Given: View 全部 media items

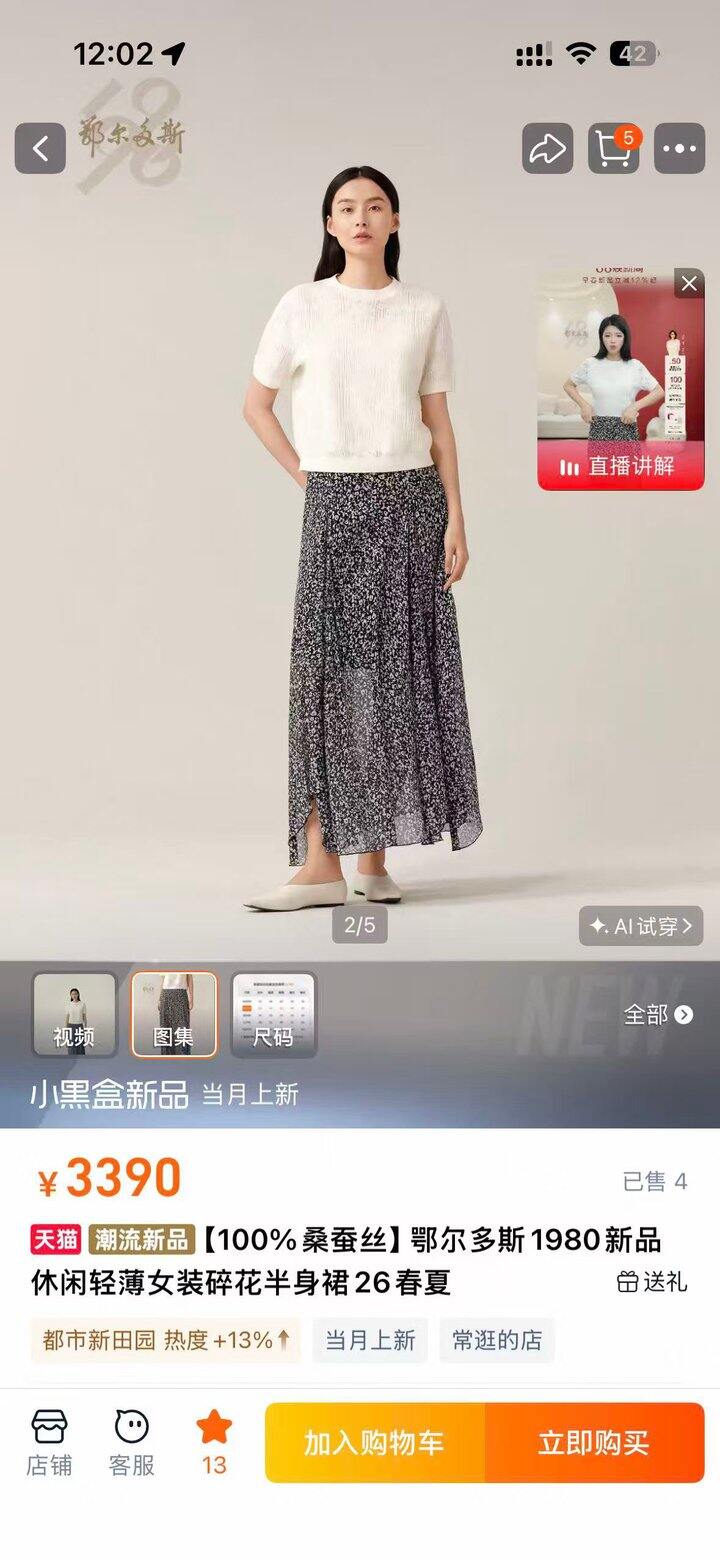Looking at the screenshot, I should click(657, 1015).
